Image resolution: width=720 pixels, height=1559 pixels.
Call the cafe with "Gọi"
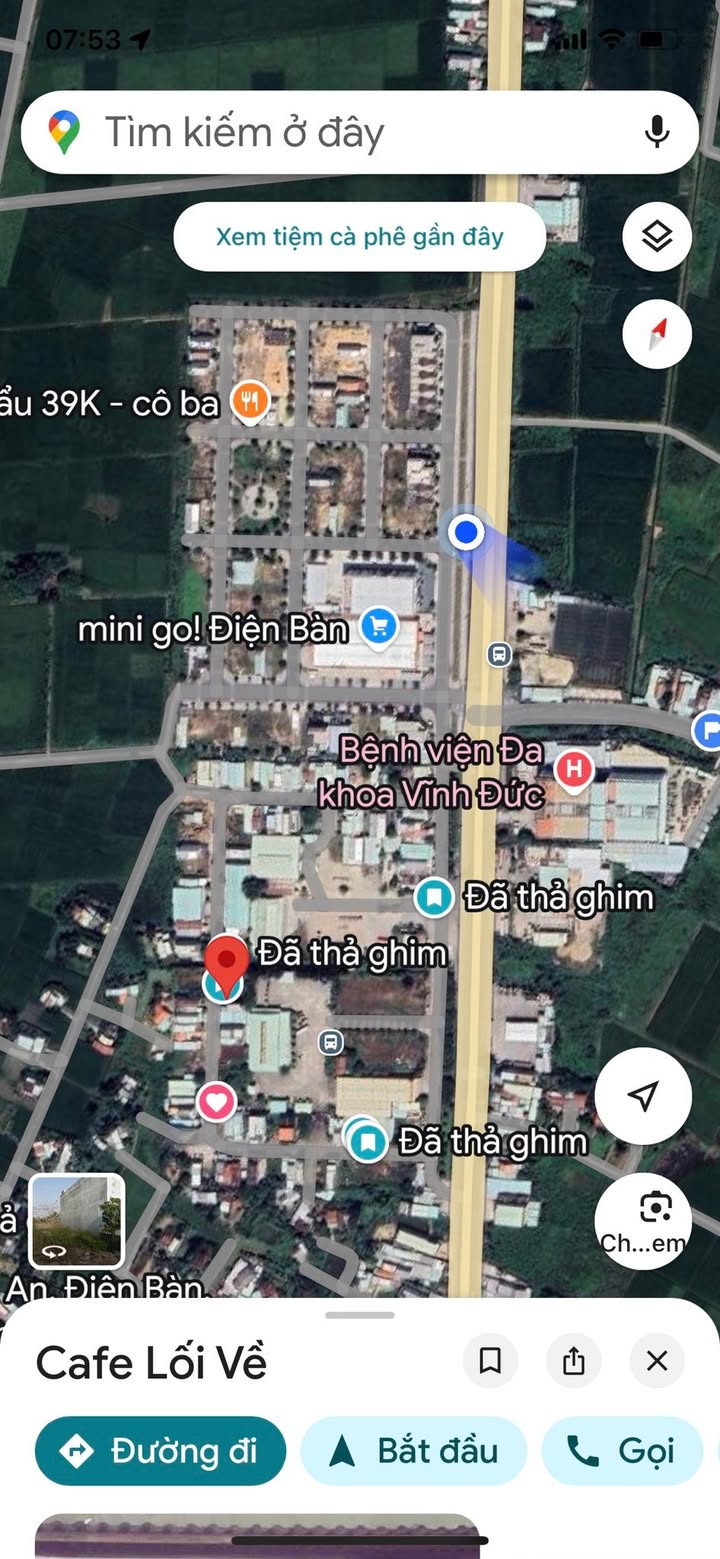tap(622, 1451)
